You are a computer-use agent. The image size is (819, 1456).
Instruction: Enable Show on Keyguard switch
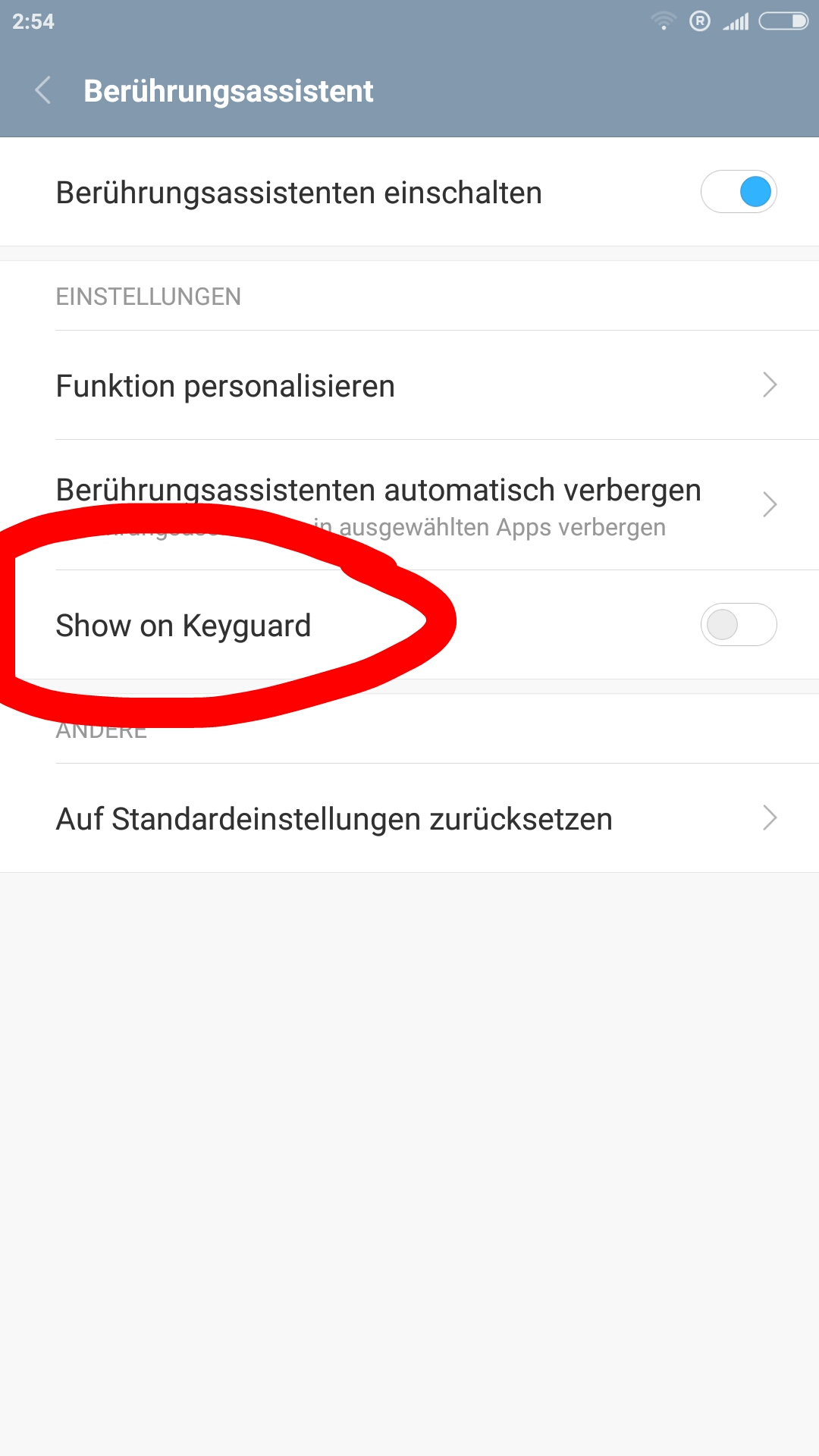point(739,625)
